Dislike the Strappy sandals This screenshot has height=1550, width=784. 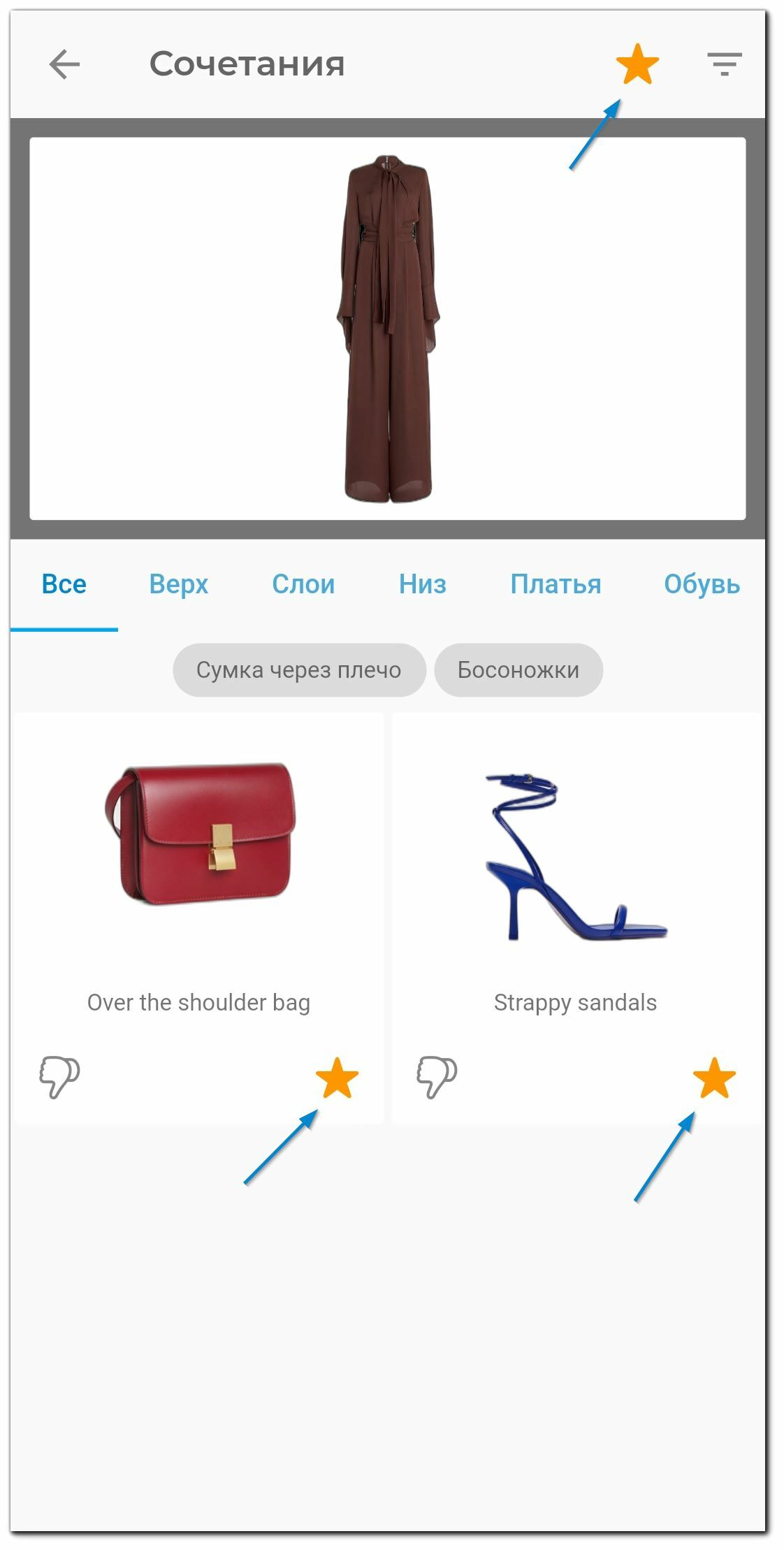click(x=437, y=1076)
